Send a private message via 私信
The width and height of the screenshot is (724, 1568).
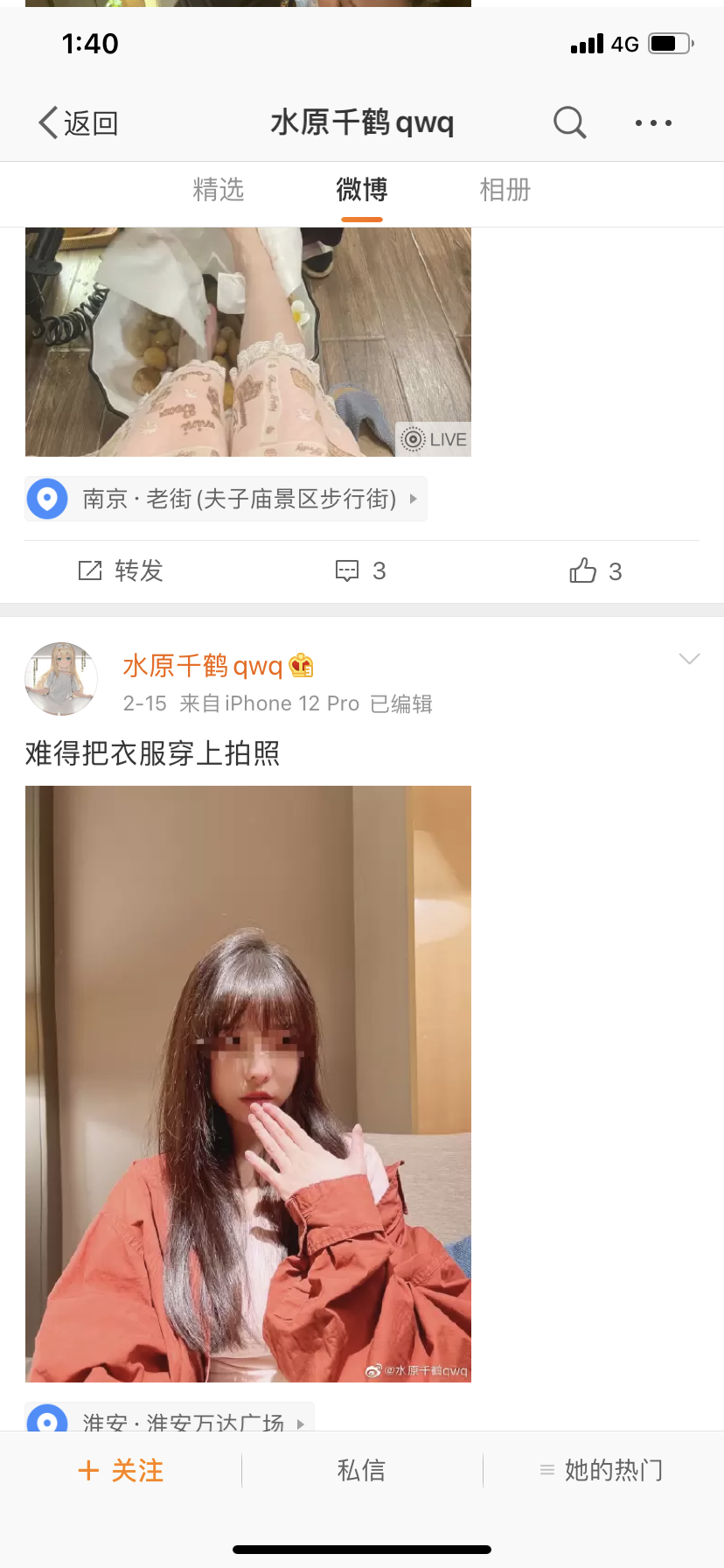click(x=361, y=1470)
